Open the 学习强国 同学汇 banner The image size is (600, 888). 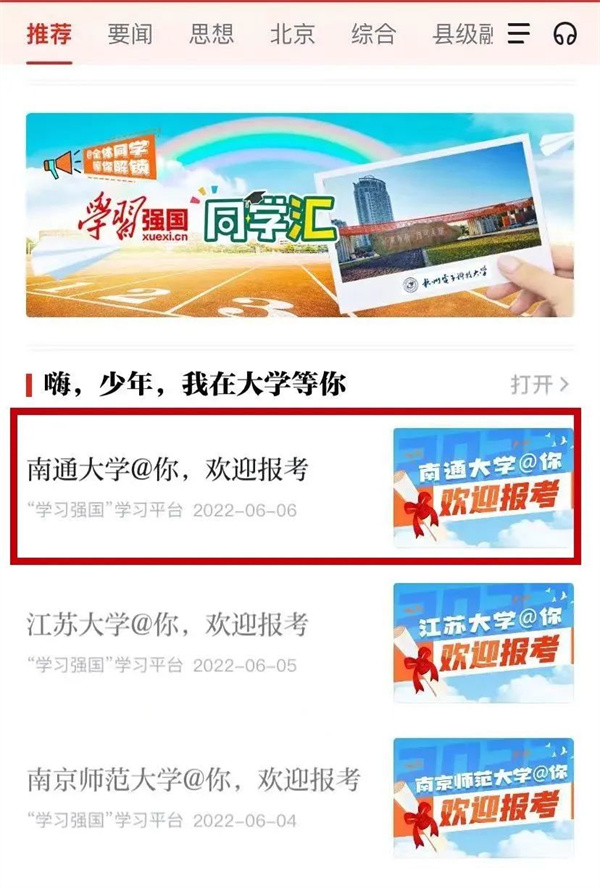[x=300, y=215]
